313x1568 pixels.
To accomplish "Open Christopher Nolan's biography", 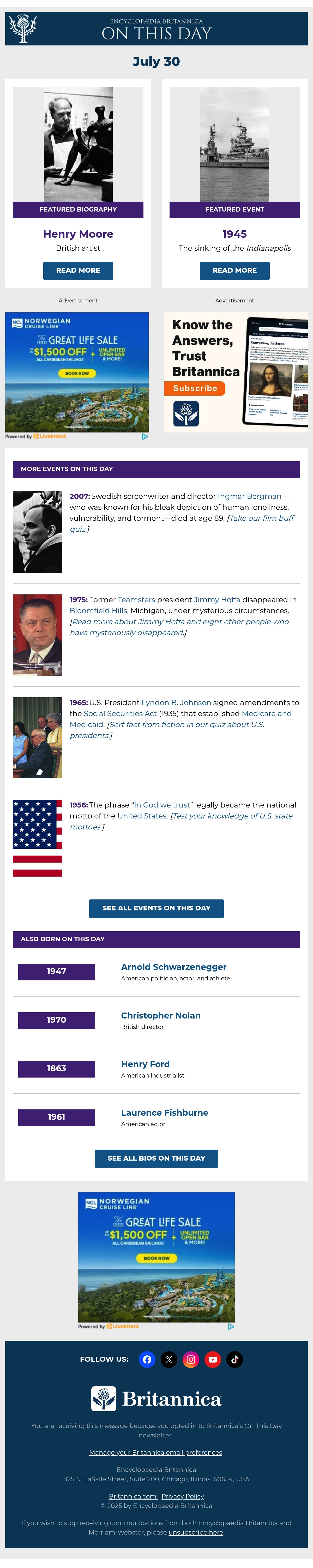I will click(x=160, y=1015).
